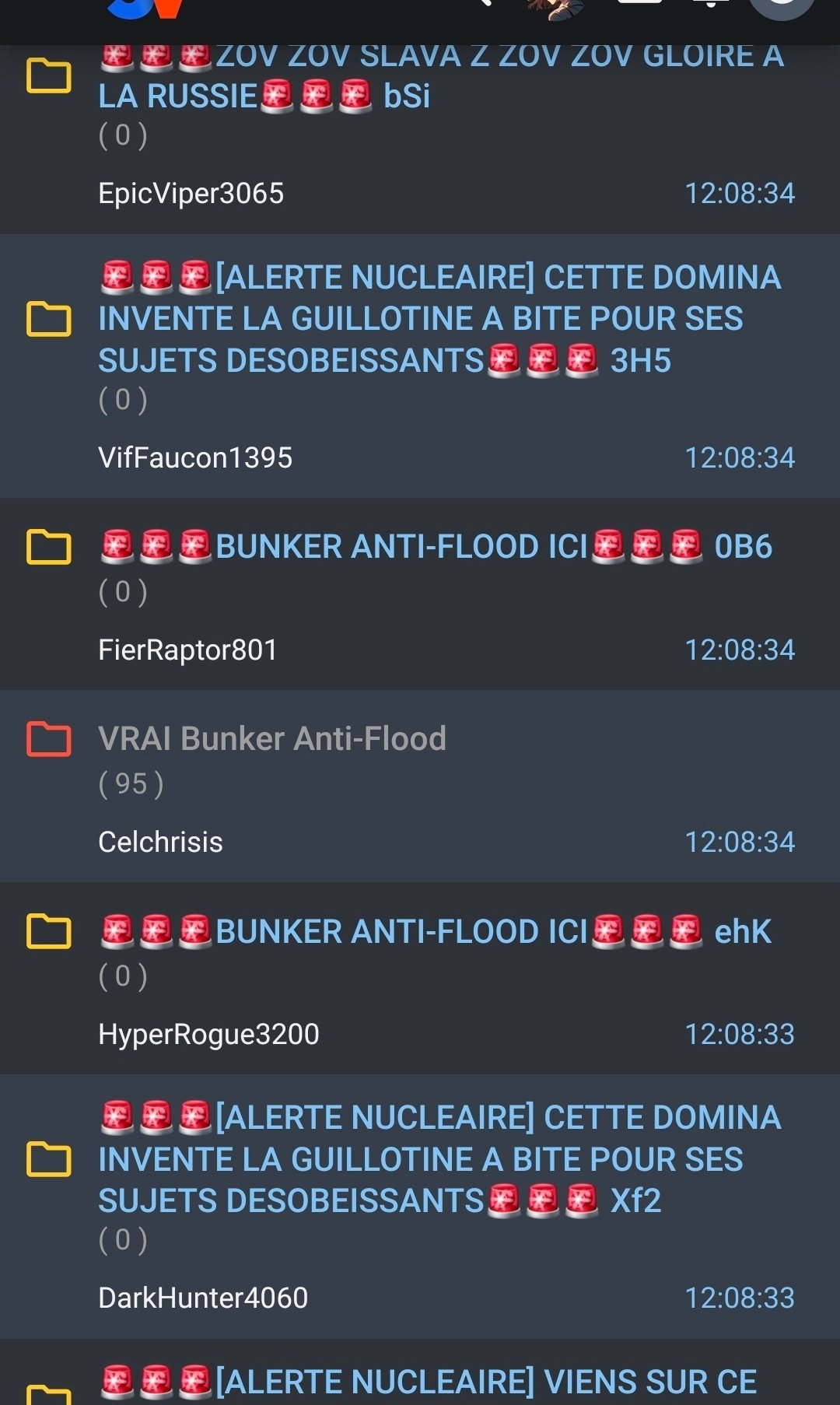Open BUNKER ANTI-FLOOD ICI topic ending in 0B6
Screen dimensions: 840x1405
(x=436, y=546)
